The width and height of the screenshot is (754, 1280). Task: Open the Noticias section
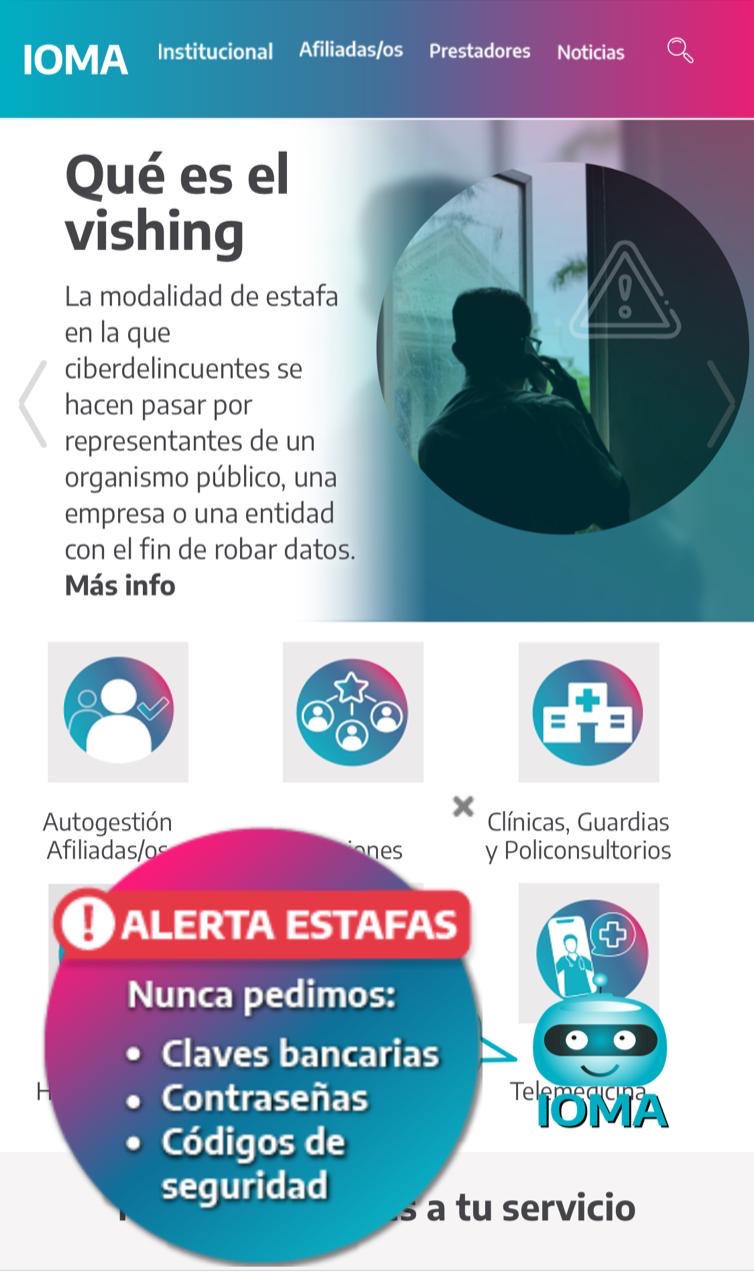tap(590, 53)
